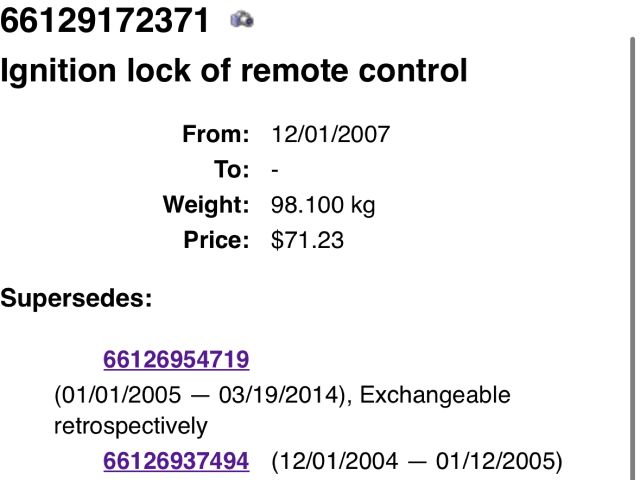Open the camera icon beside part number 66129172371
The image size is (640, 480).
(241, 19)
